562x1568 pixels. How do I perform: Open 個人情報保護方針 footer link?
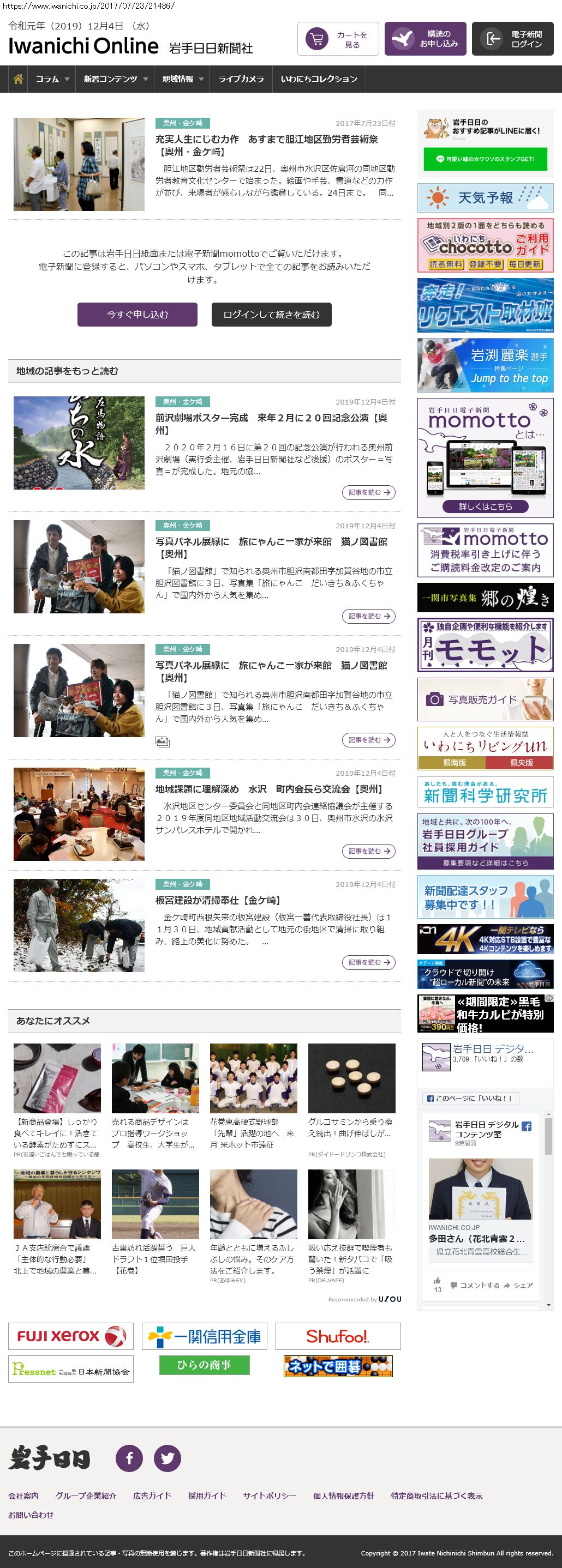click(x=343, y=1495)
